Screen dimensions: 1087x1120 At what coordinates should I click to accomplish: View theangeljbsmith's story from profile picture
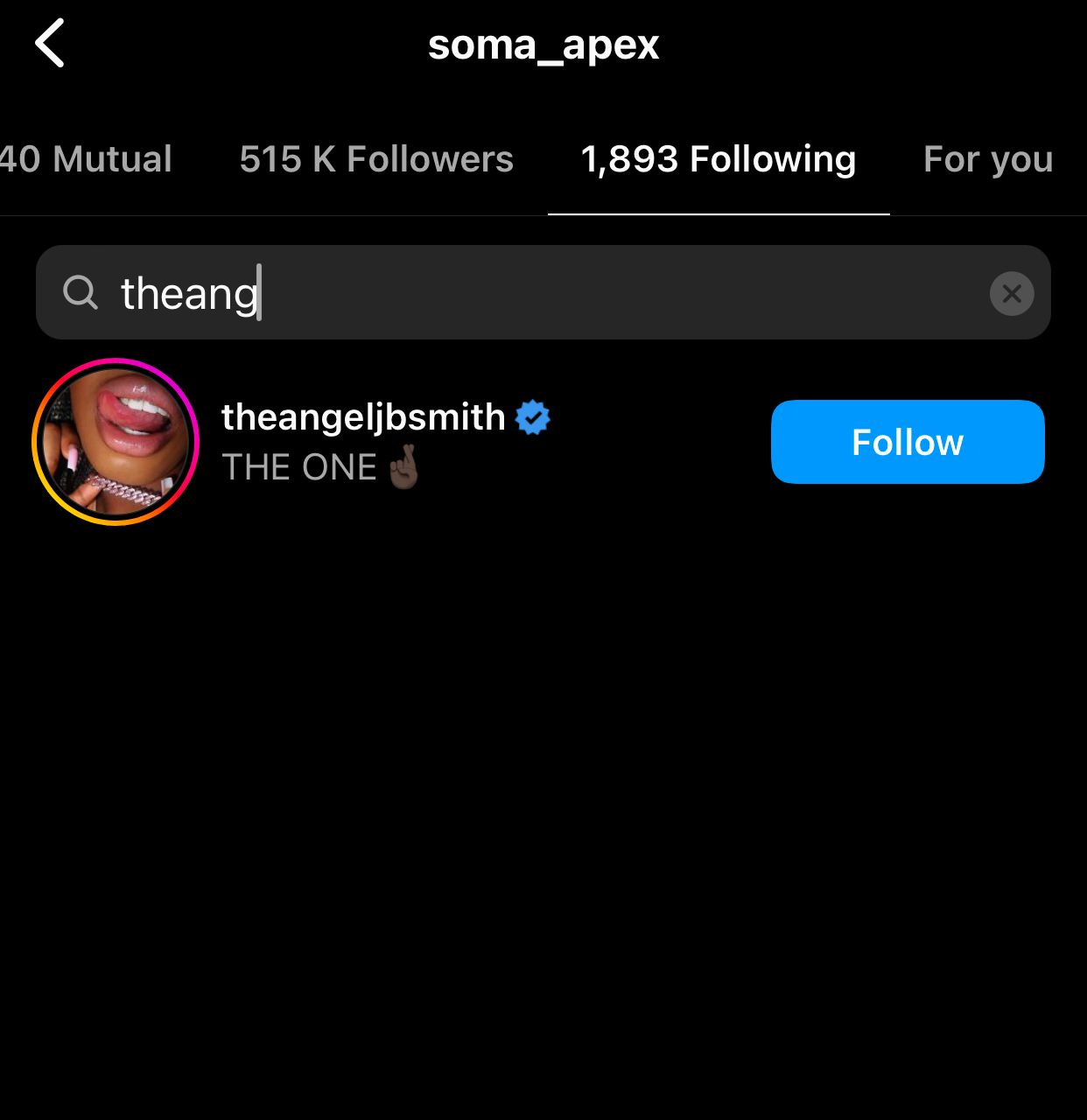tap(116, 442)
